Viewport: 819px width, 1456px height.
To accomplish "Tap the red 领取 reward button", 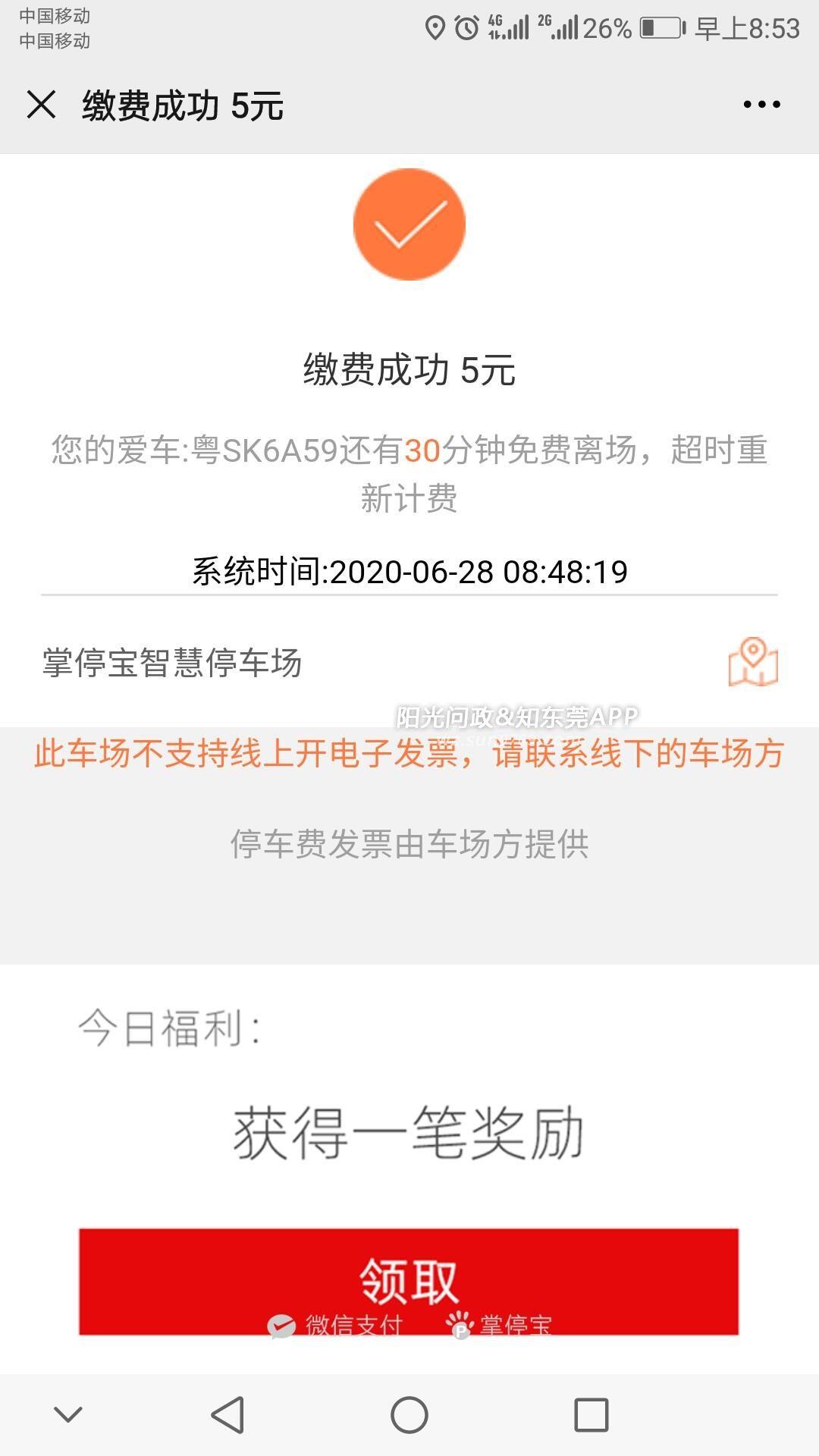I will pyautogui.click(x=409, y=1282).
